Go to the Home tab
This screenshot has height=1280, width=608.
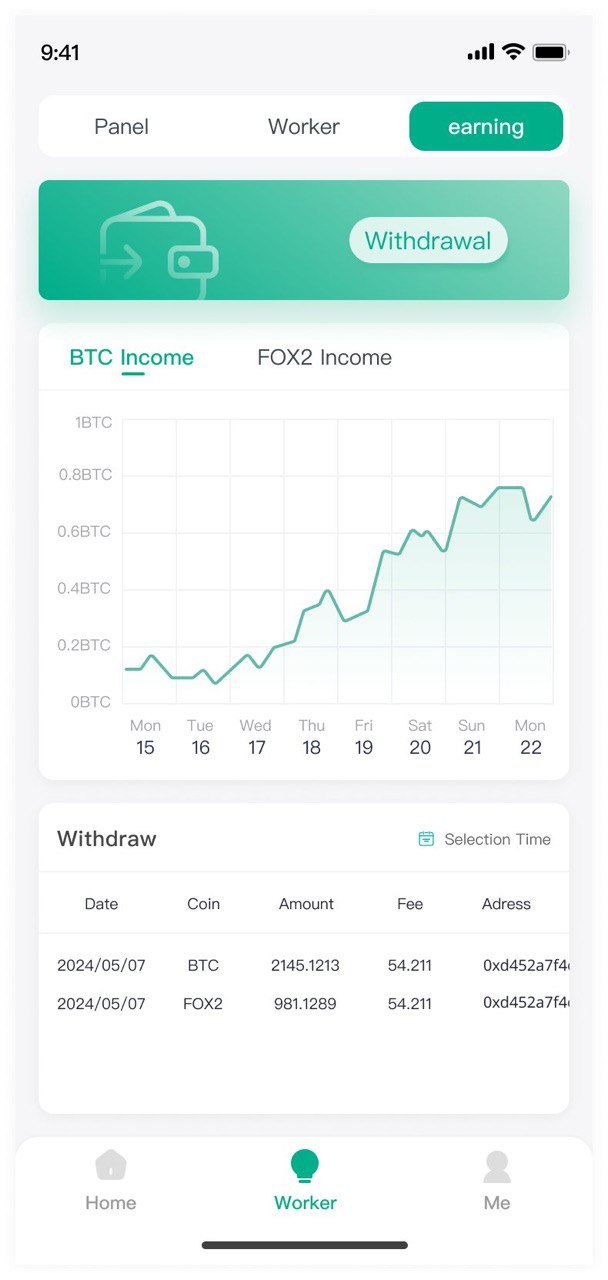pyautogui.click(x=111, y=1181)
